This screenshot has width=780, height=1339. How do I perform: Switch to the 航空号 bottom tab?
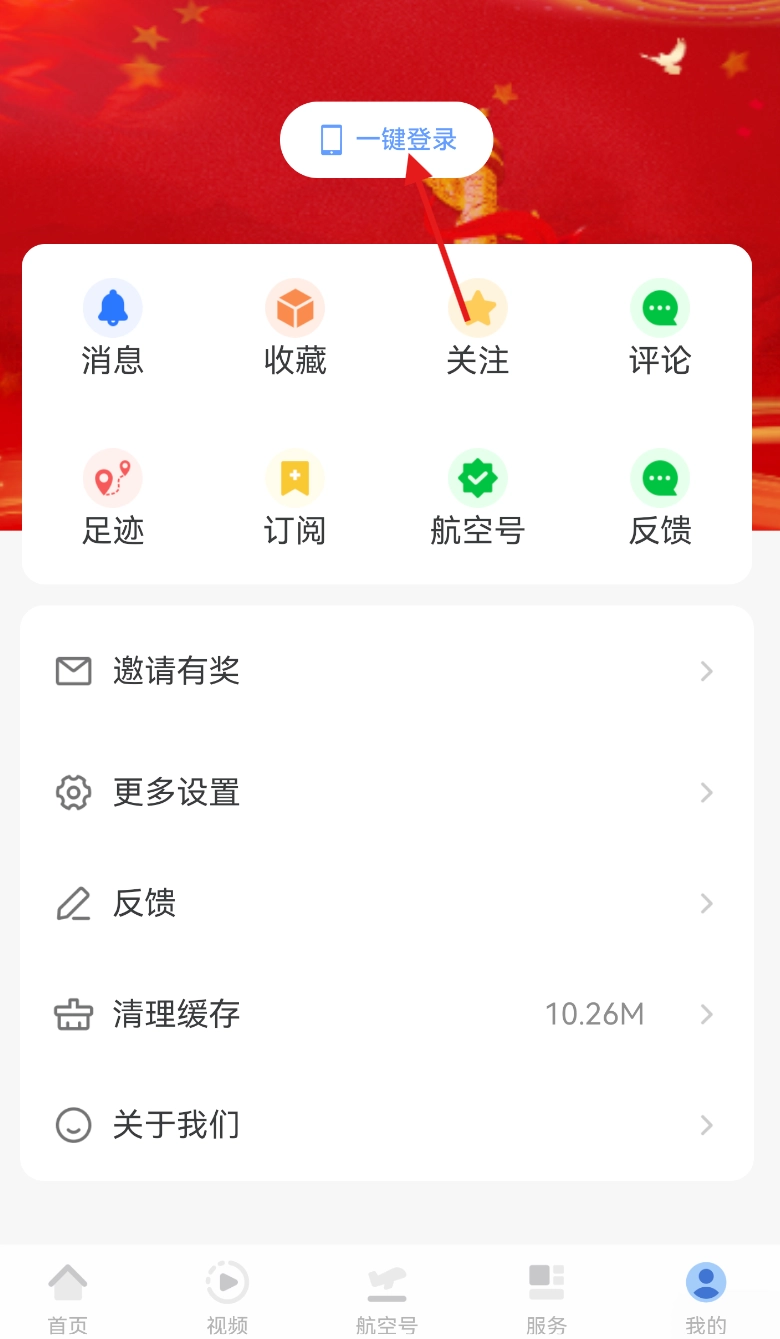pyautogui.click(x=387, y=1295)
